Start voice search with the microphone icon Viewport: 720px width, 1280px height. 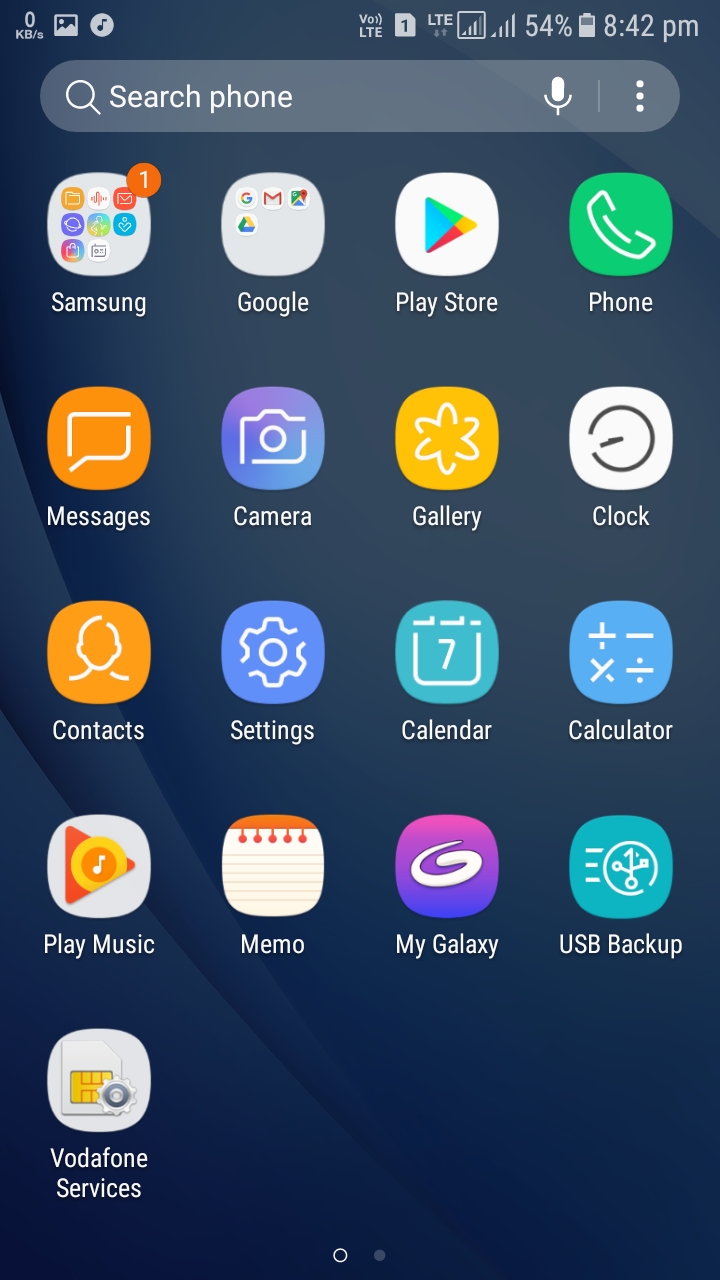point(558,96)
